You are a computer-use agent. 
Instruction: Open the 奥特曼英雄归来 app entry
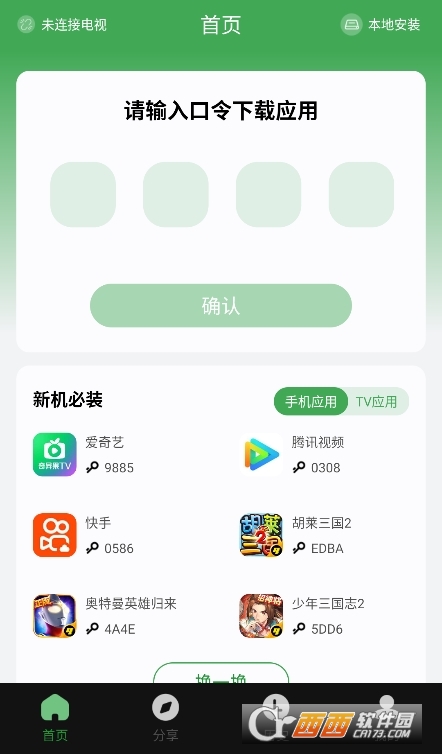coord(105,616)
